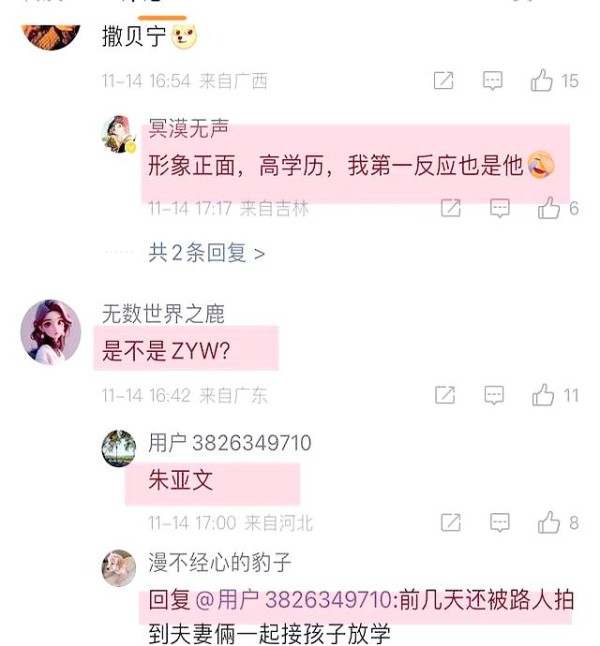Expand 共2条回复 replies
The height and width of the screenshot is (646, 600).
(x=207, y=254)
